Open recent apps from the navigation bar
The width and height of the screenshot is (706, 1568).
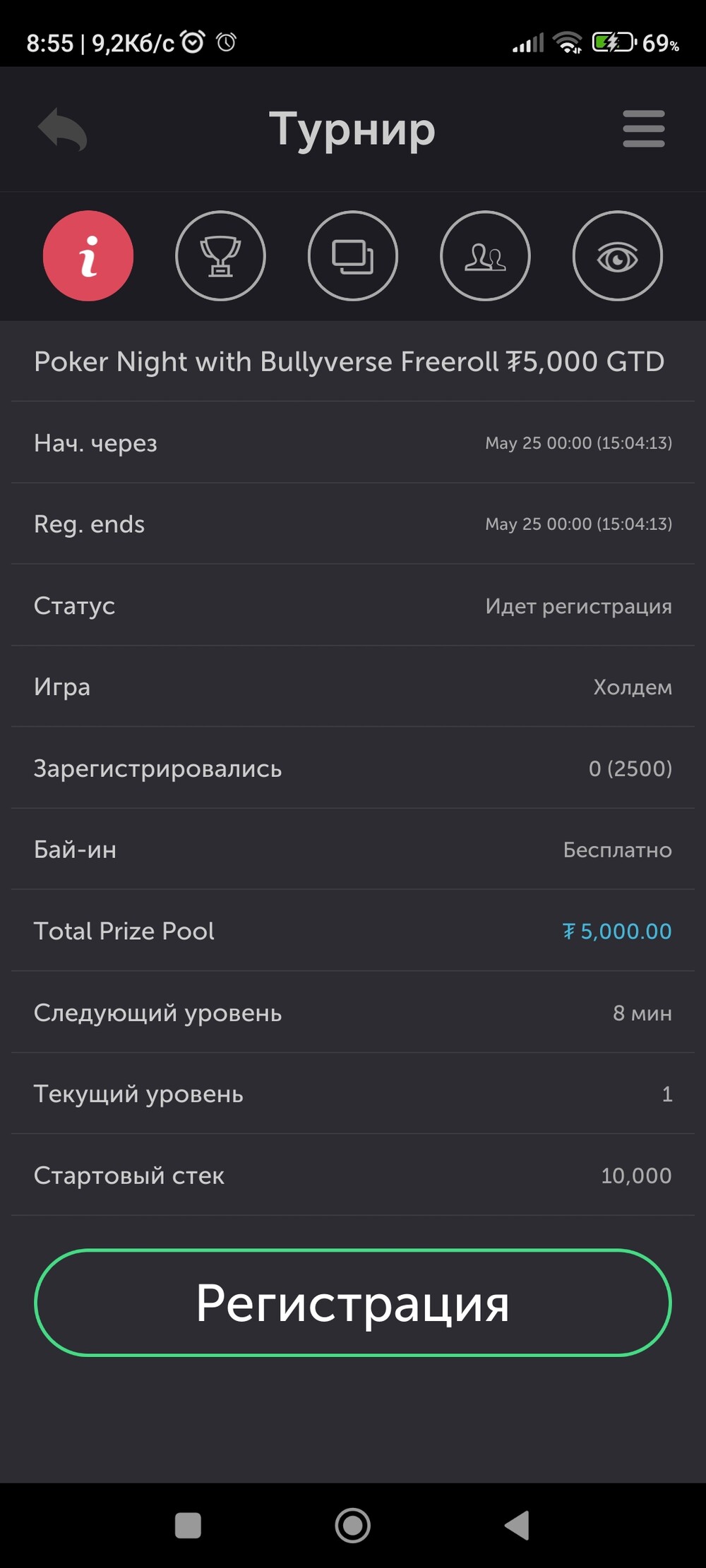(188, 1525)
